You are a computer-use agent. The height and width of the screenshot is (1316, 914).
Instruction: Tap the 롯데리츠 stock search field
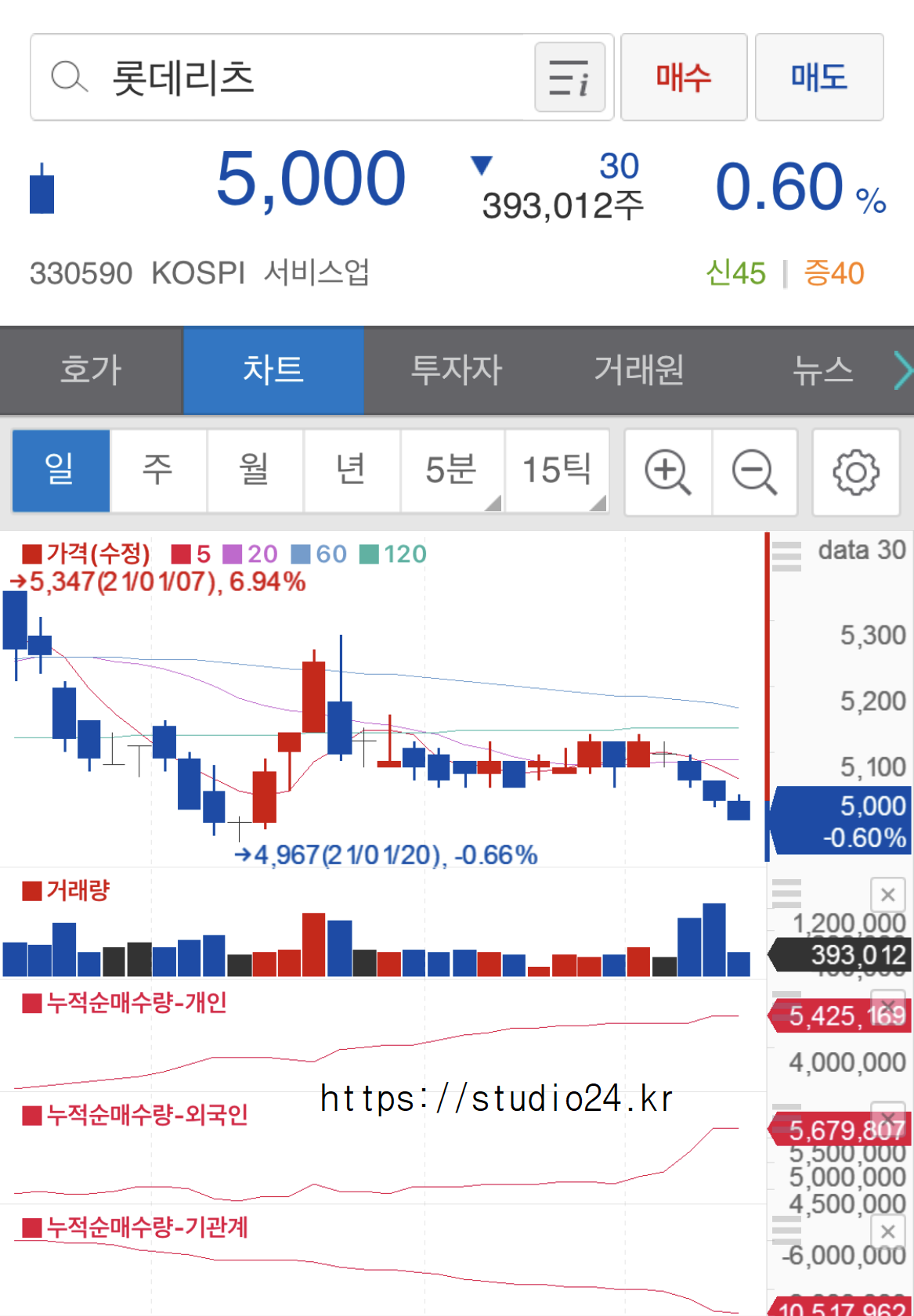coord(282,78)
